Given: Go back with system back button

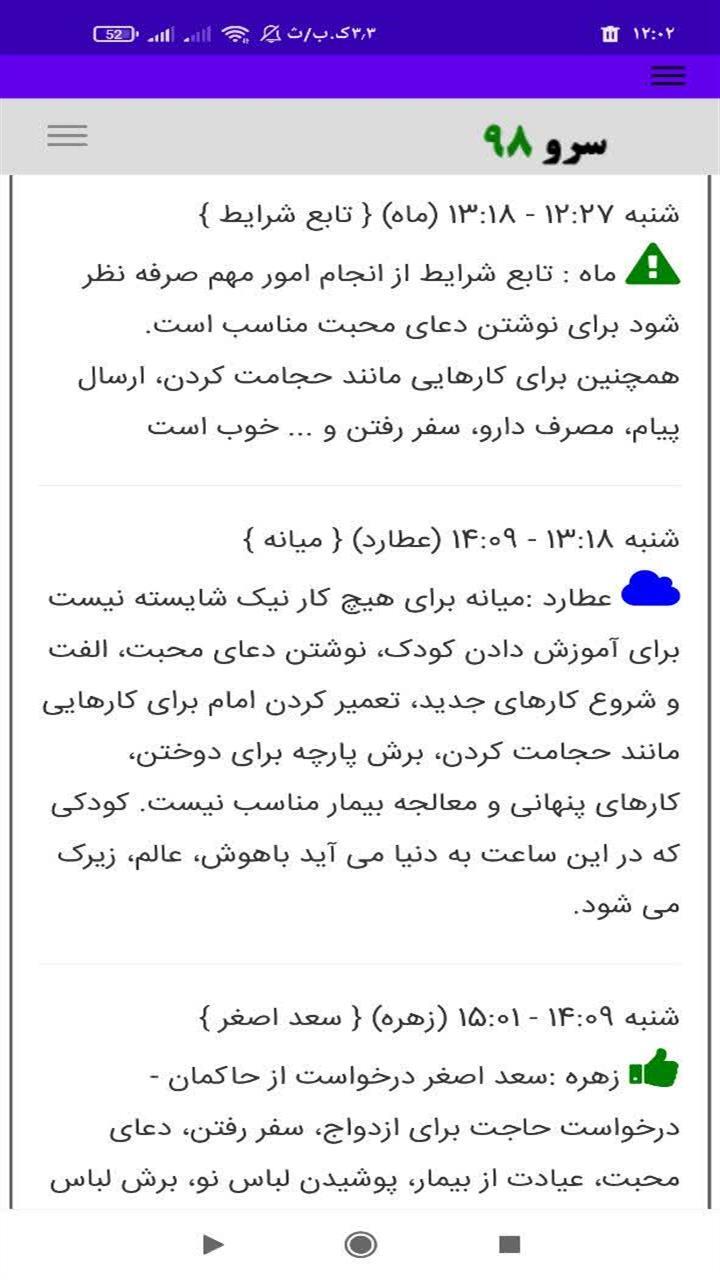Looking at the screenshot, I should click(x=212, y=1244).
